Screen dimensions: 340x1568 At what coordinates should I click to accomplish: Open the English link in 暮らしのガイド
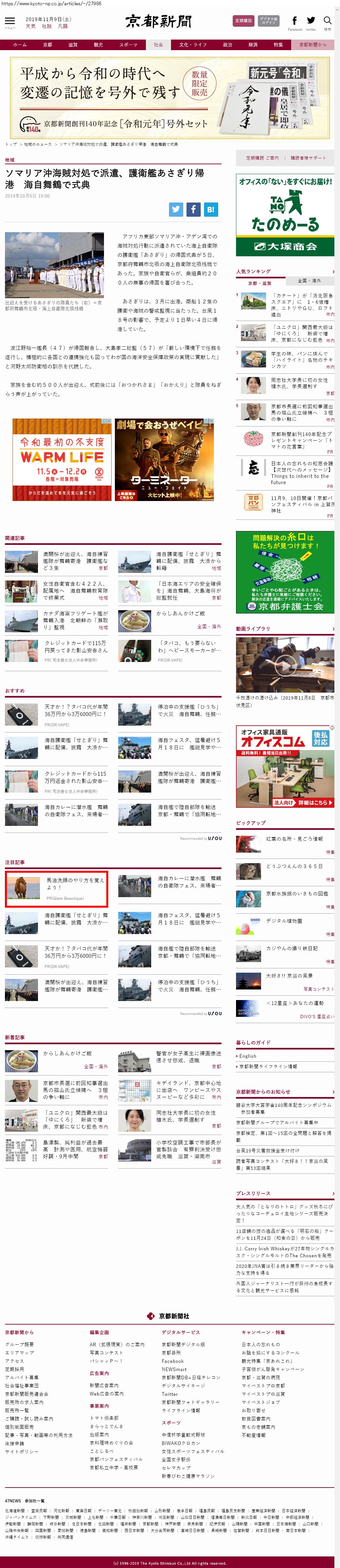pyautogui.click(x=248, y=1056)
